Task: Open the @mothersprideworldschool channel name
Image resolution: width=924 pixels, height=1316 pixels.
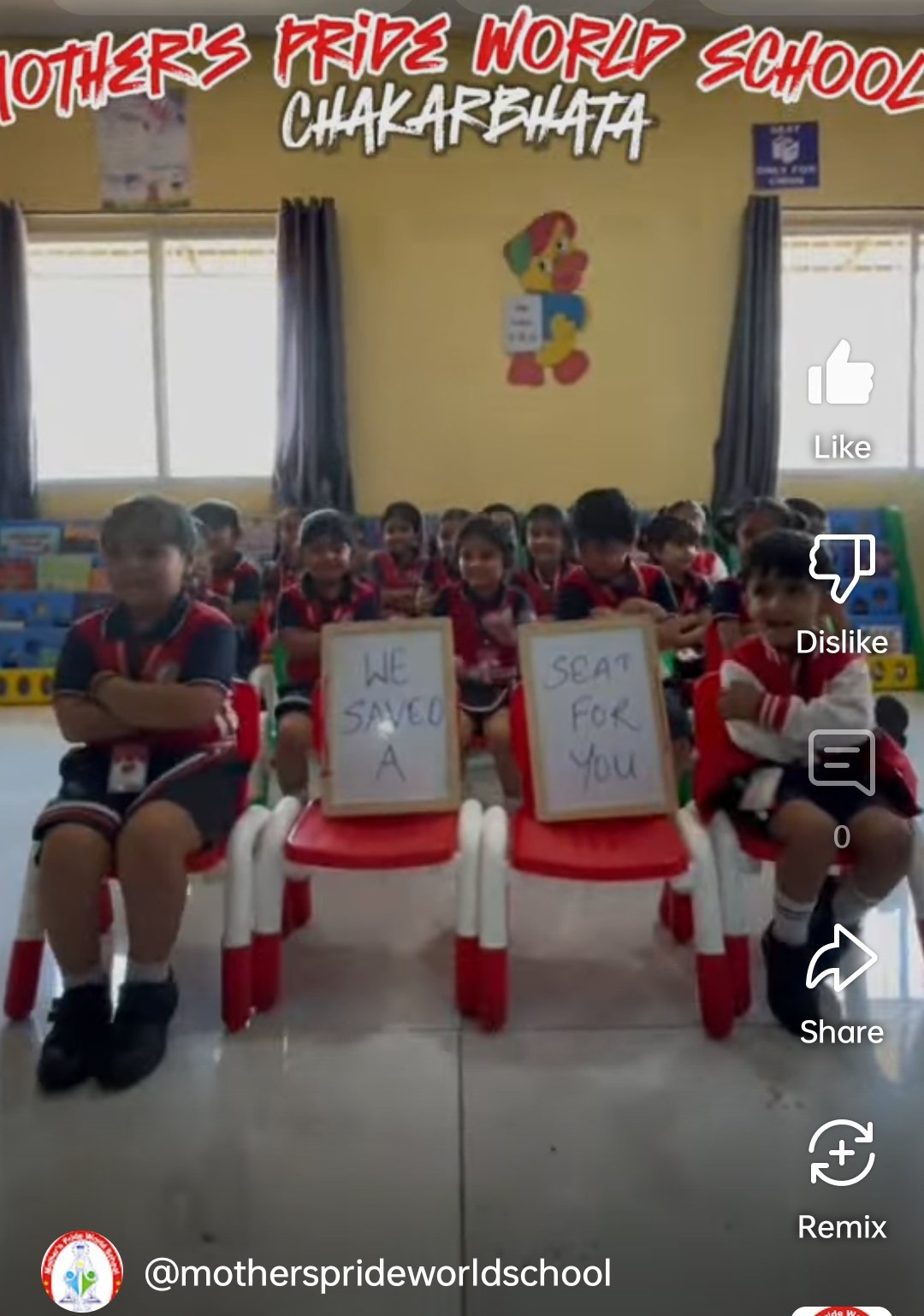Action: [x=377, y=1273]
